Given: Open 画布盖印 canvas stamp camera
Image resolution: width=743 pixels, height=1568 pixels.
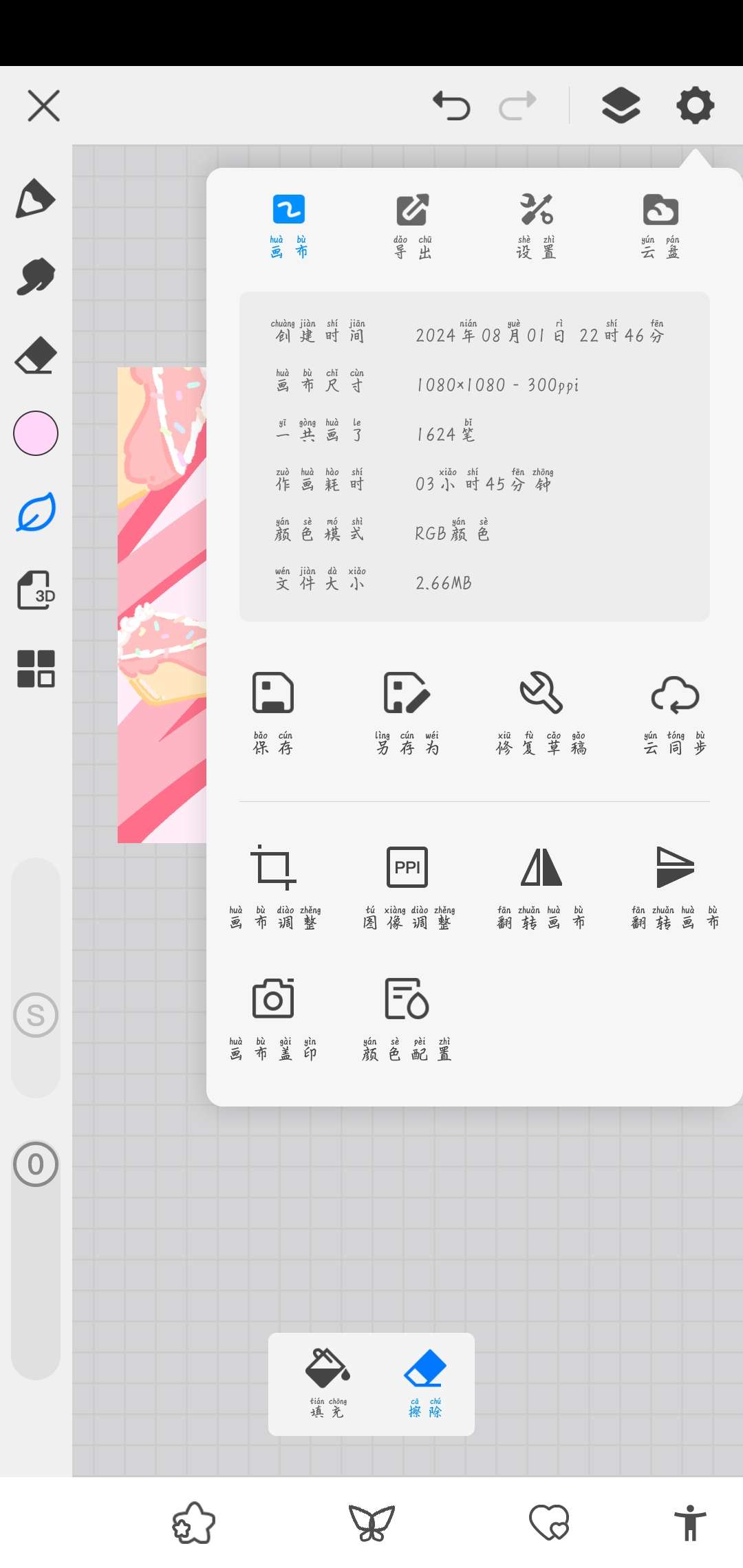Looking at the screenshot, I should tap(273, 1019).
